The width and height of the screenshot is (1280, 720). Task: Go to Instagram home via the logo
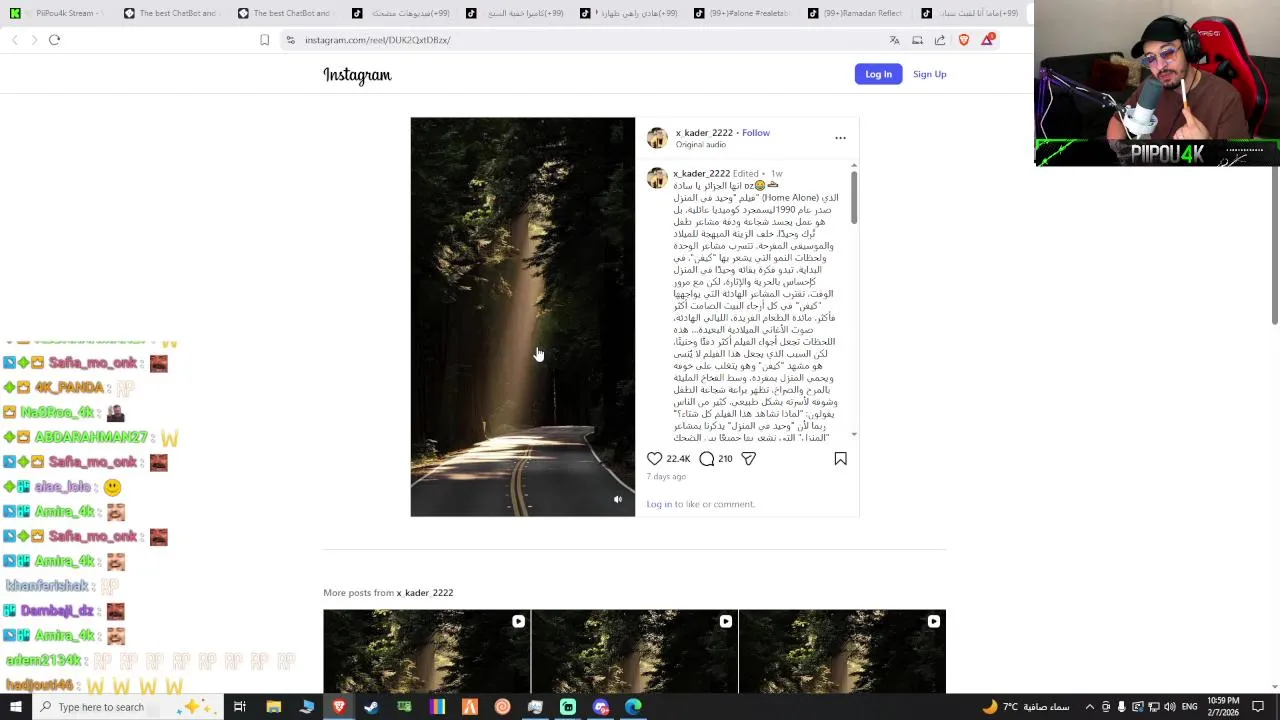coord(357,75)
